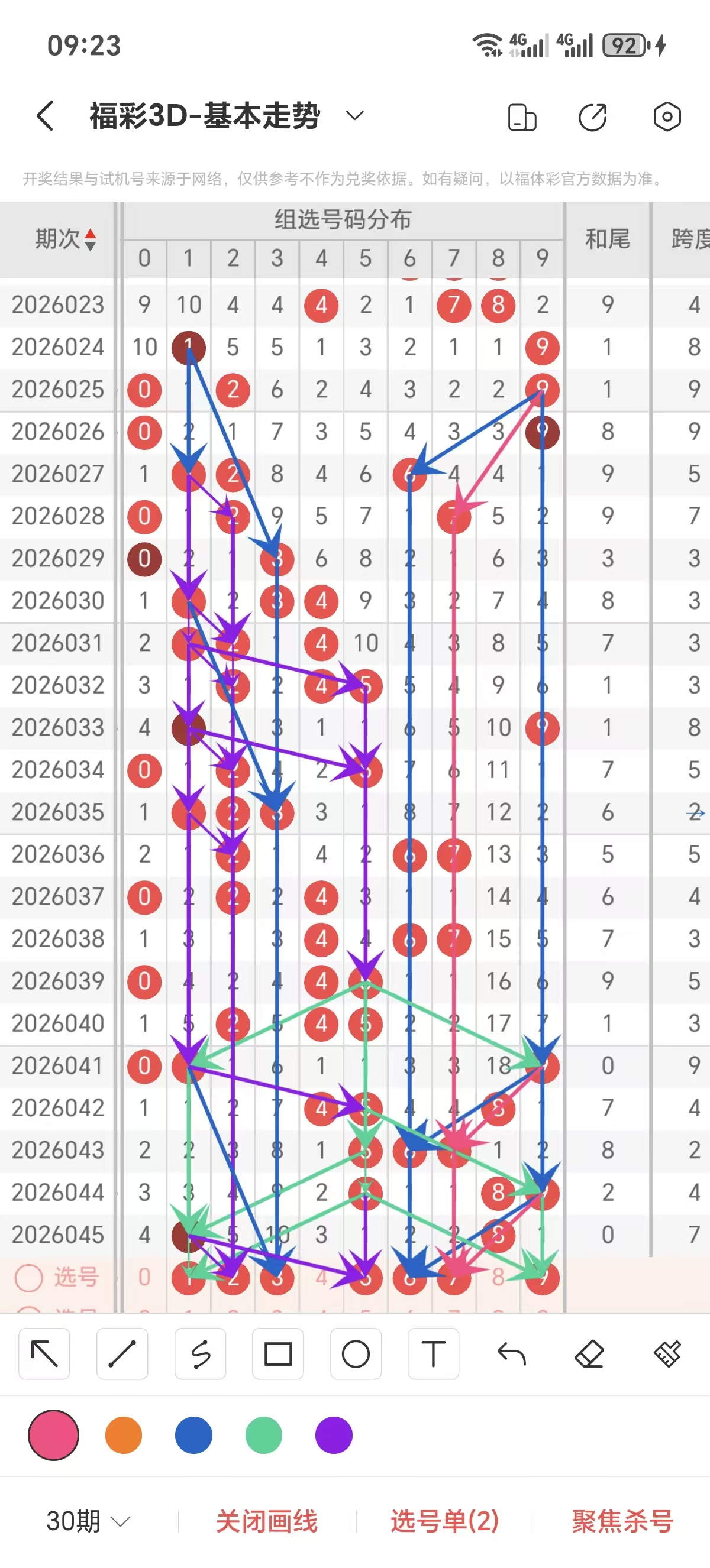Image resolution: width=710 pixels, height=1568 pixels.
Task: Tick the 选号 row selection circle
Action: 30,1277
